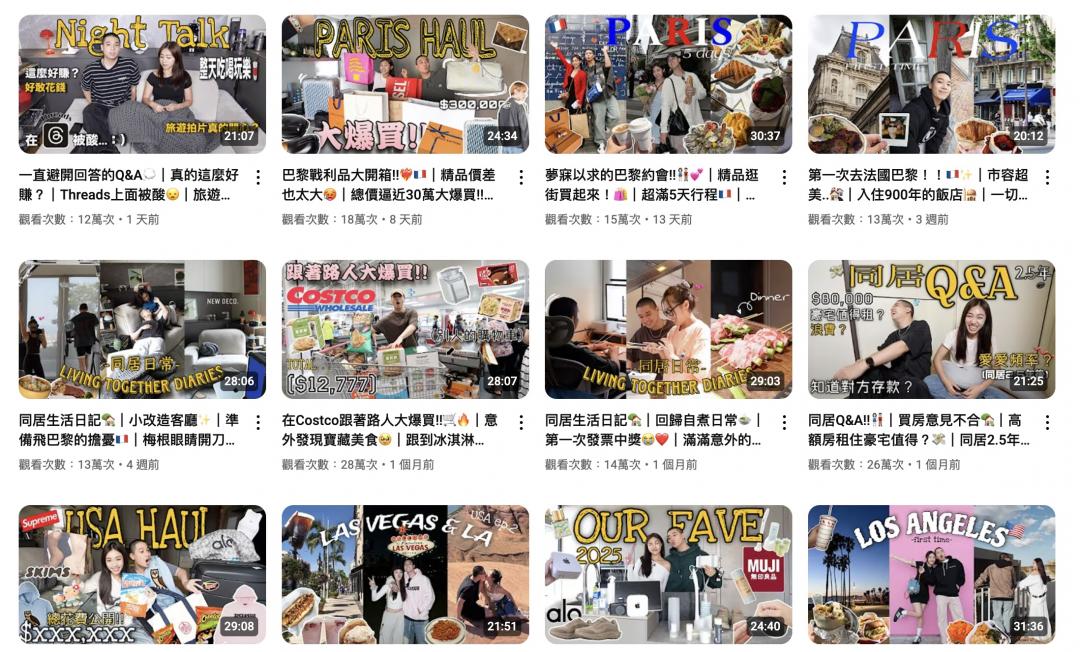
Task: Open the USA Haul video
Action: point(142,575)
